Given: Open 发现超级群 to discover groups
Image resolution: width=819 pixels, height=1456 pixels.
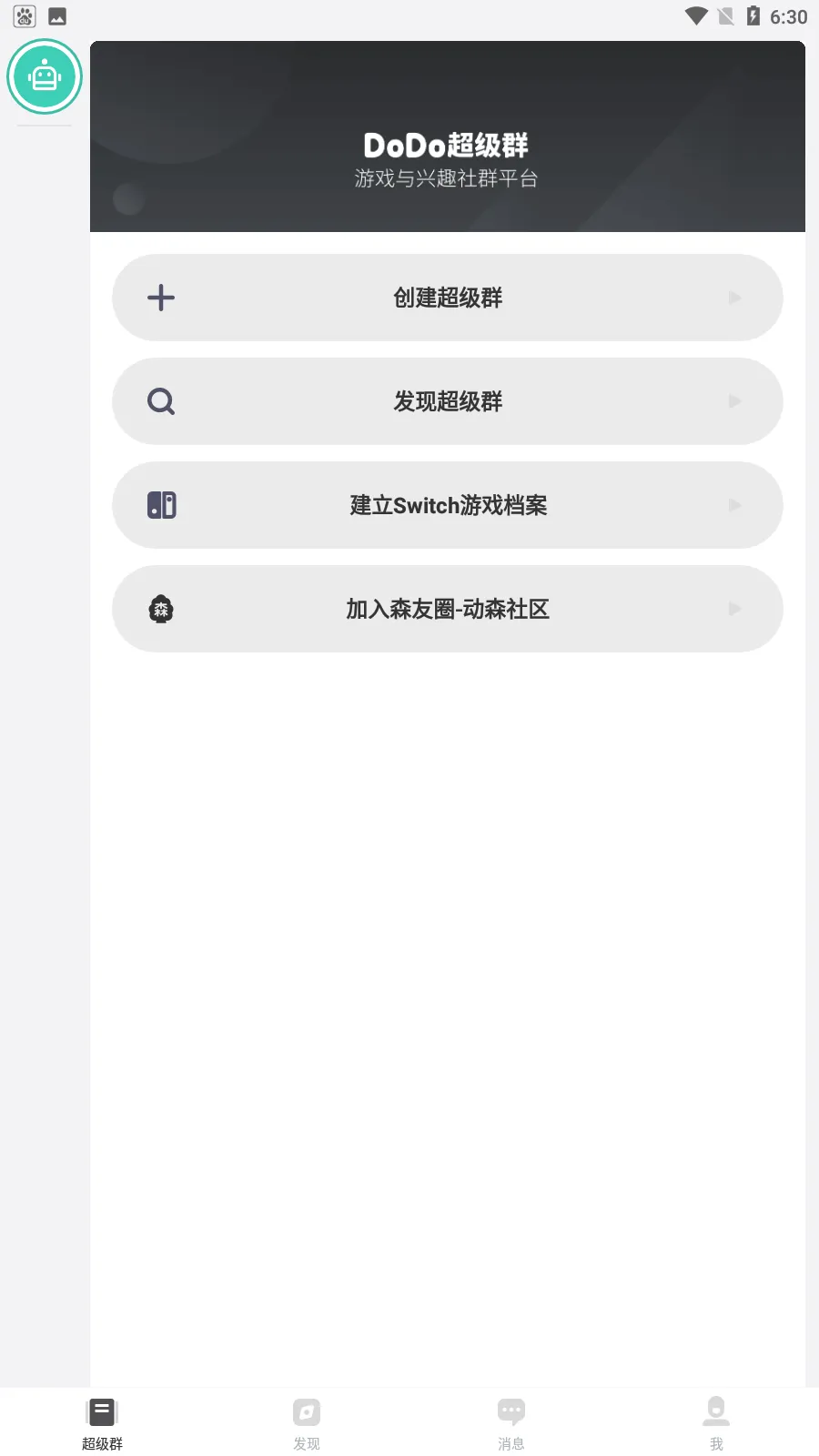Looking at the screenshot, I should (x=447, y=401).
